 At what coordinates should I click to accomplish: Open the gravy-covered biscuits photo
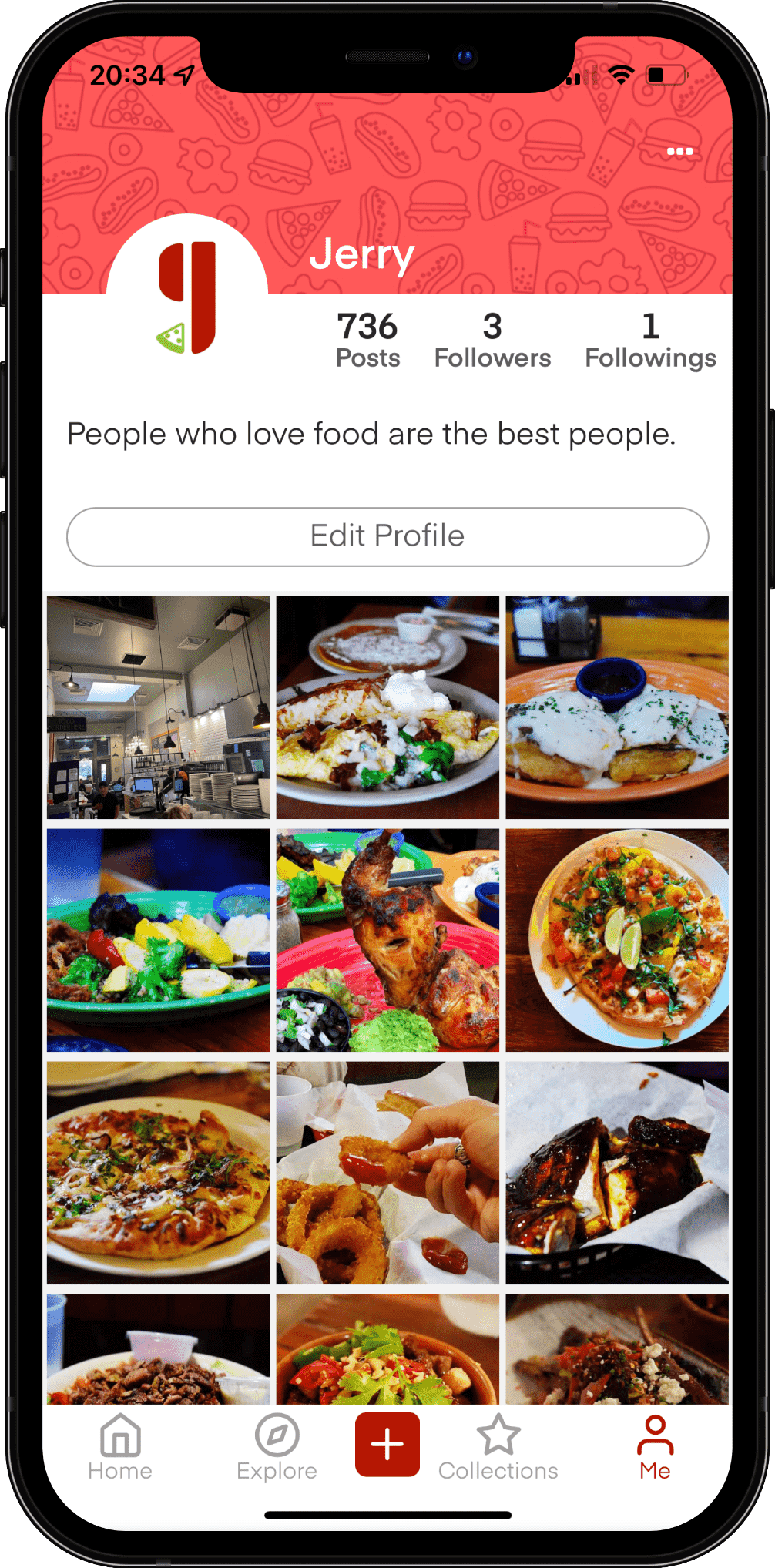tap(617, 707)
